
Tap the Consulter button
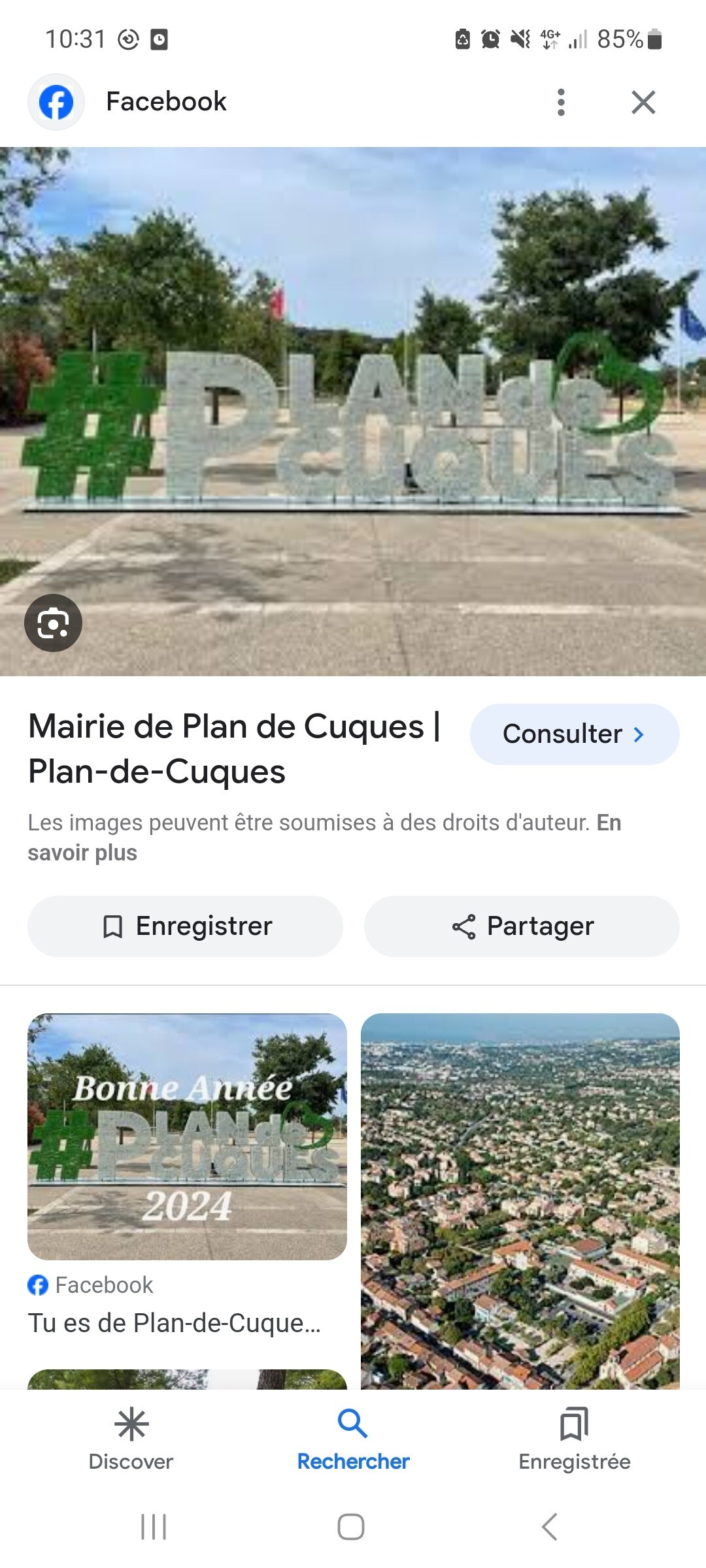[x=574, y=734]
